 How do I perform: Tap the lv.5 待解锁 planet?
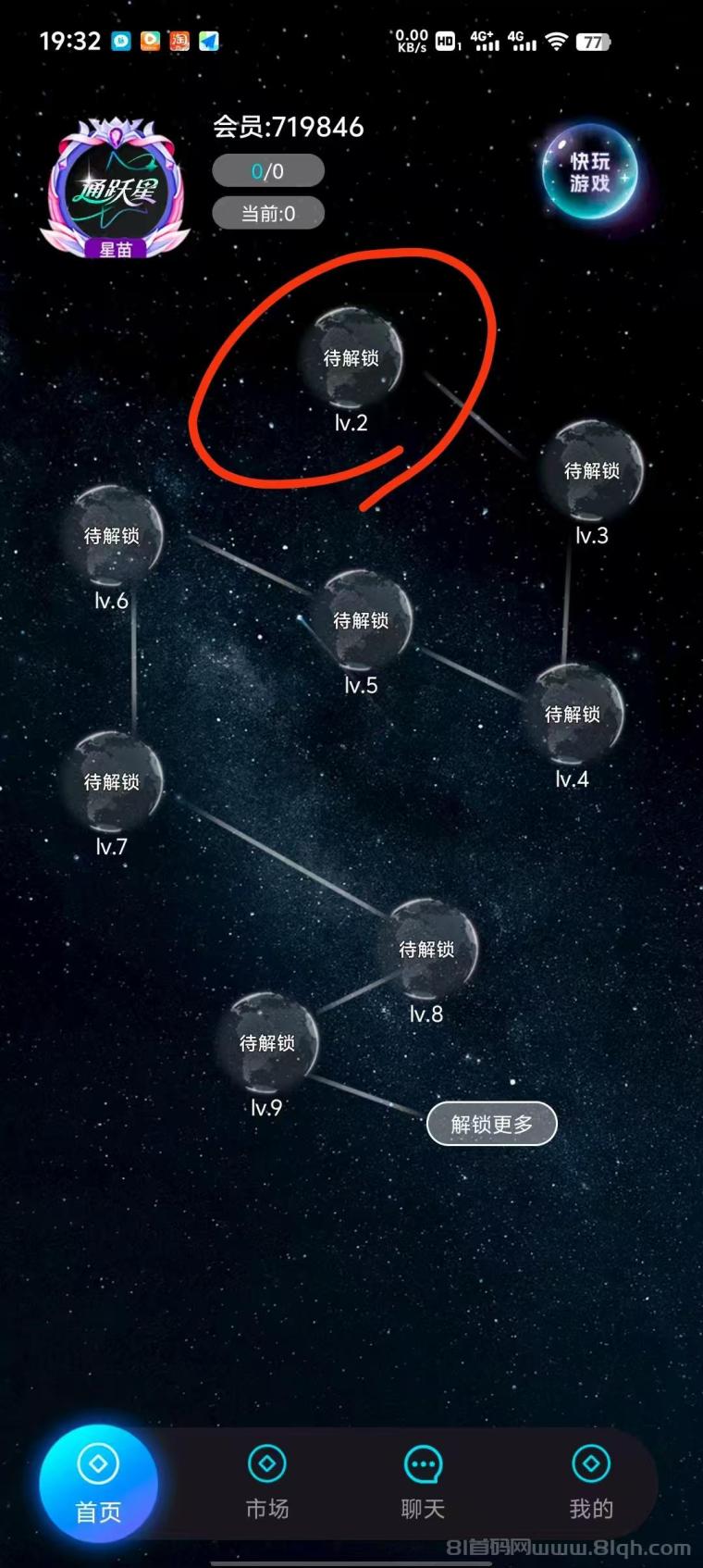(361, 620)
